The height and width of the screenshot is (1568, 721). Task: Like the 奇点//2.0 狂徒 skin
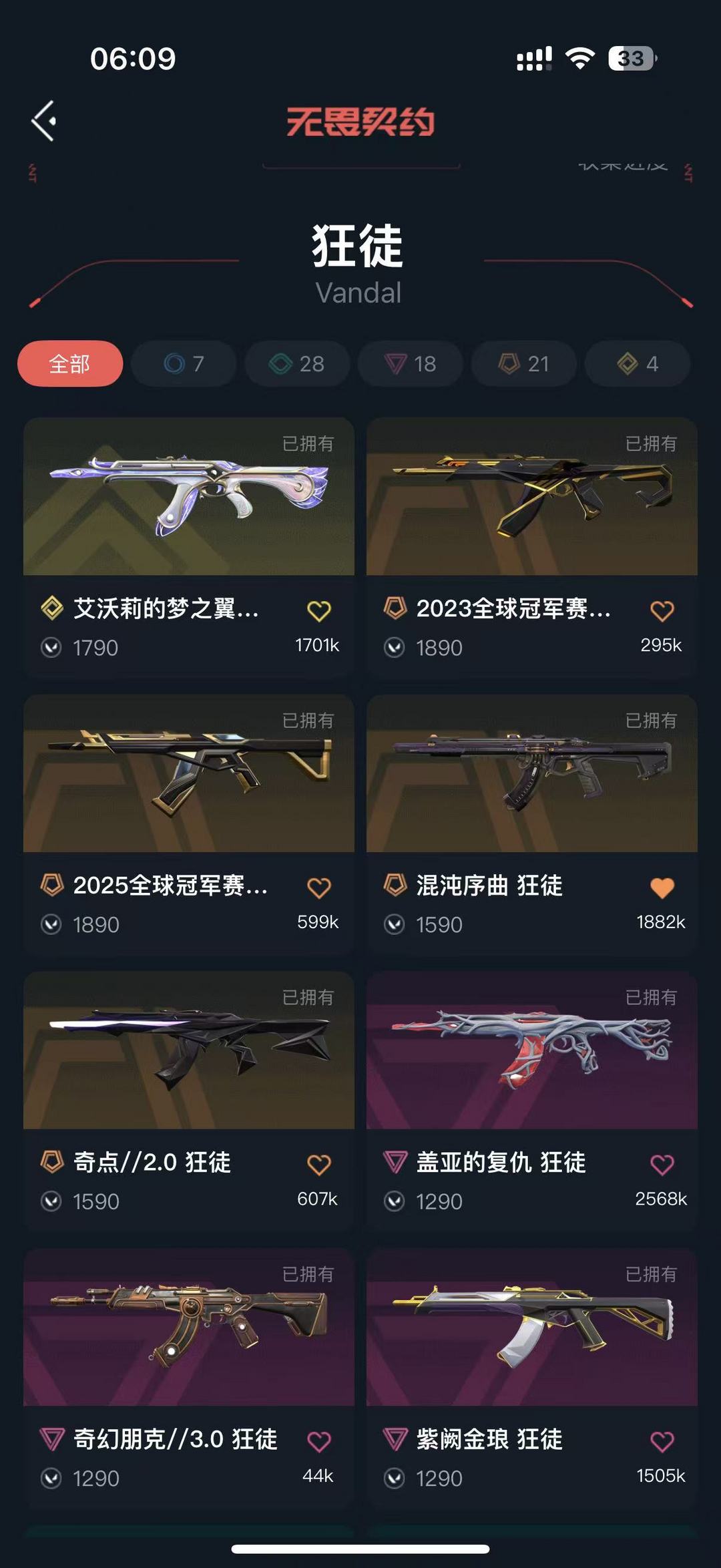click(318, 1165)
